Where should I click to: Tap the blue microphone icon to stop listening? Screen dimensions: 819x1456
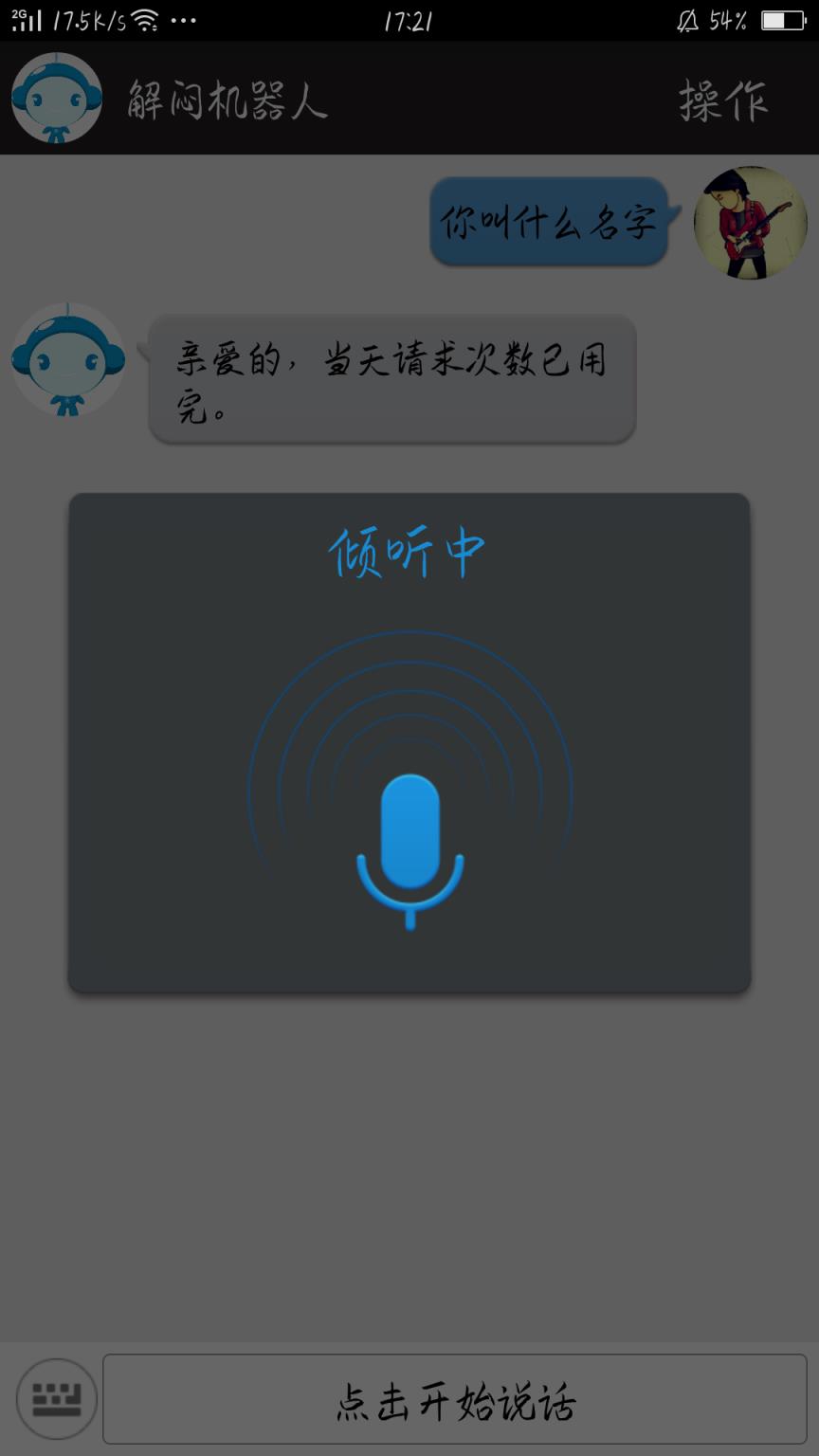point(408,844)
